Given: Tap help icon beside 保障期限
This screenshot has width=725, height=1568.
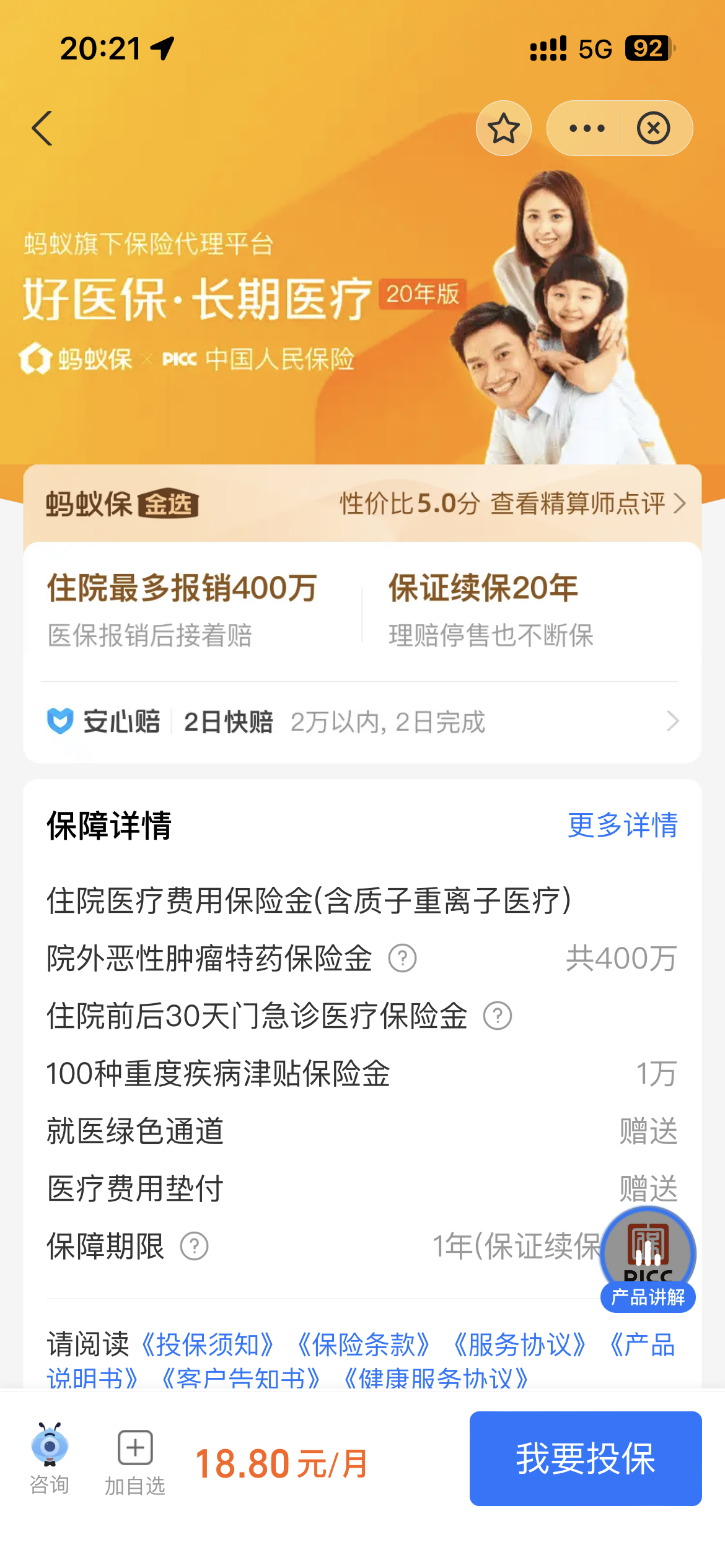Looking at the screenshot, I should (x=194, y=1247).
